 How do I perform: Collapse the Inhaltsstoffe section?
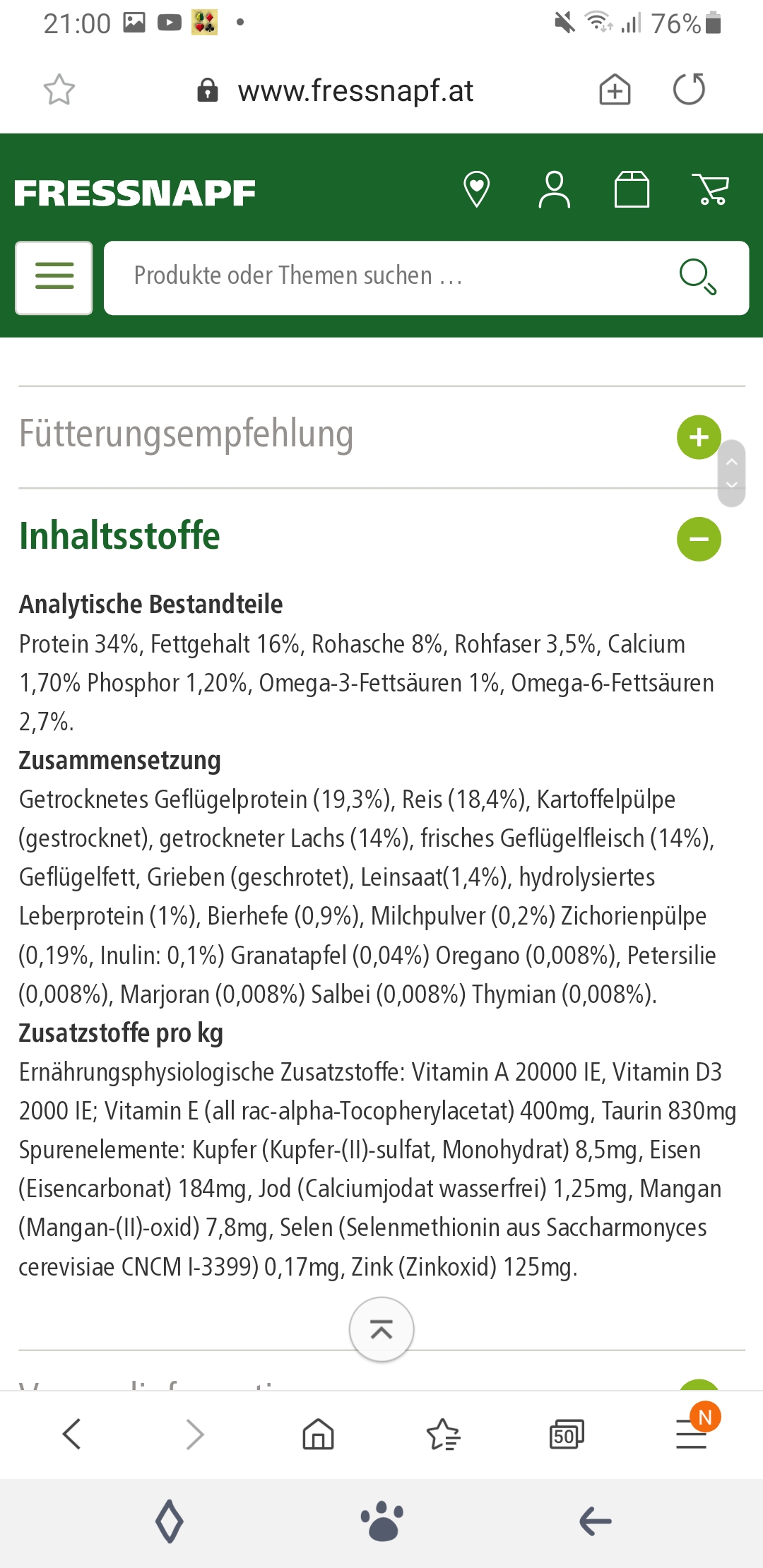tap(699, 539)
